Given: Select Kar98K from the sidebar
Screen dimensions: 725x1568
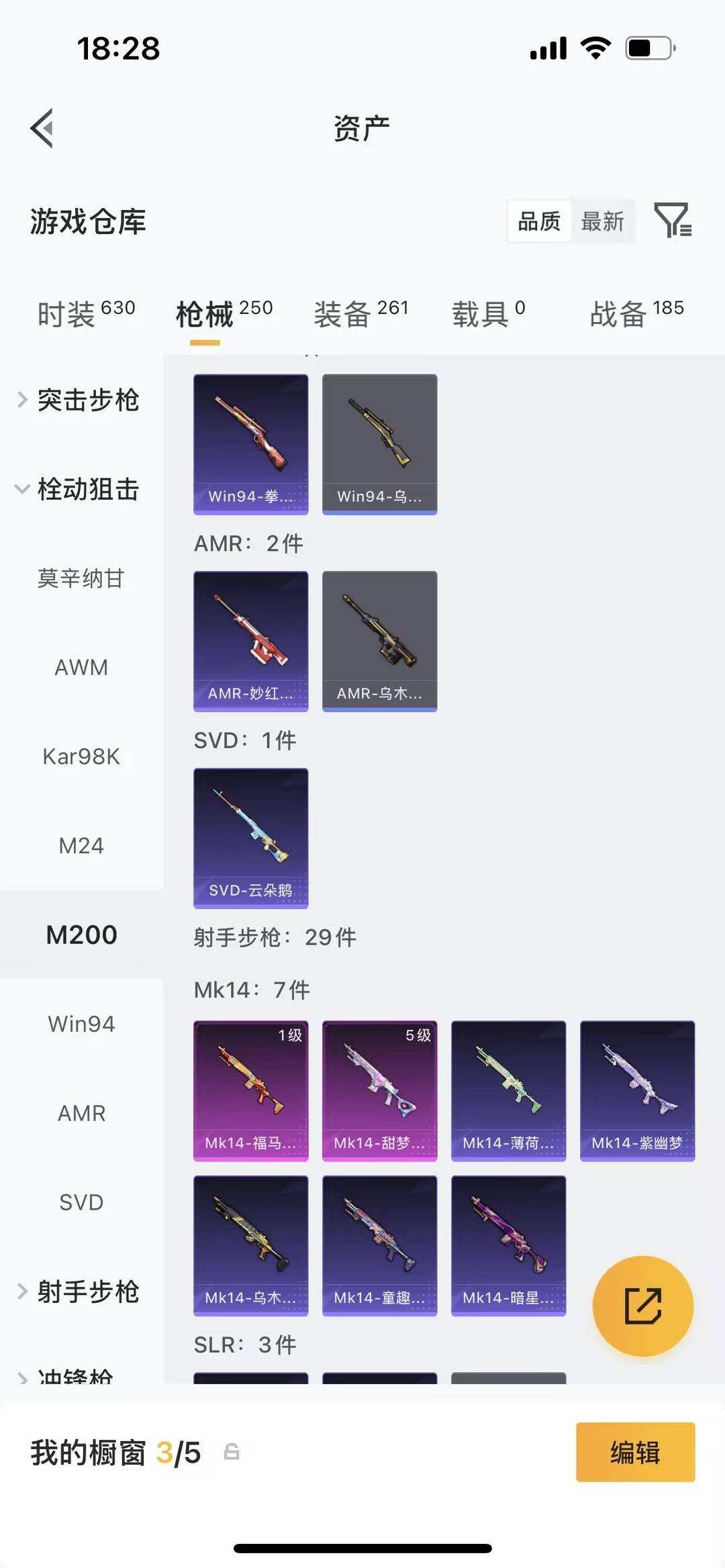Looking at the screenshot, I should [81, 756].
